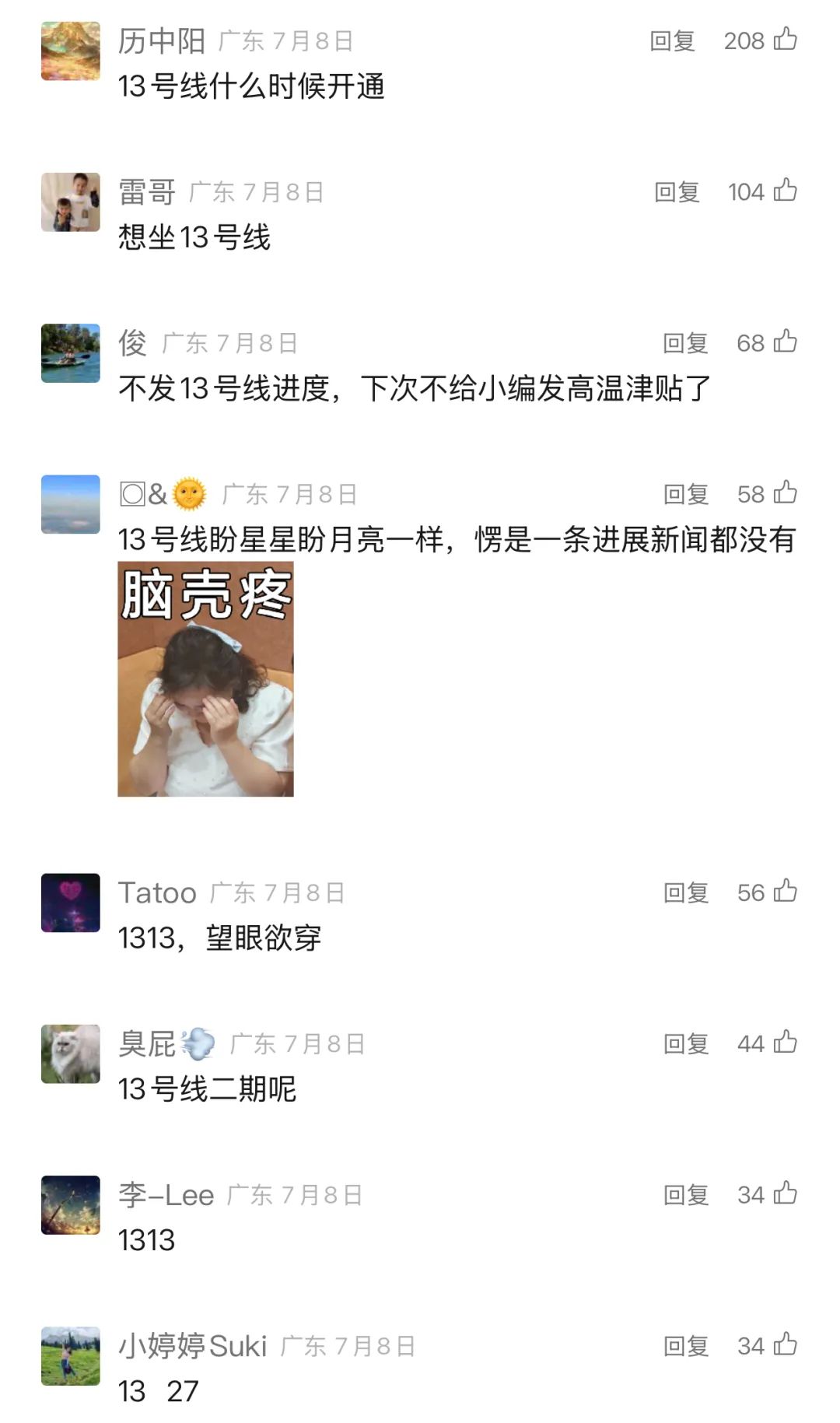Reply to 俊's comment
This screenshot has height=1423, width=840.
point(685,342)
